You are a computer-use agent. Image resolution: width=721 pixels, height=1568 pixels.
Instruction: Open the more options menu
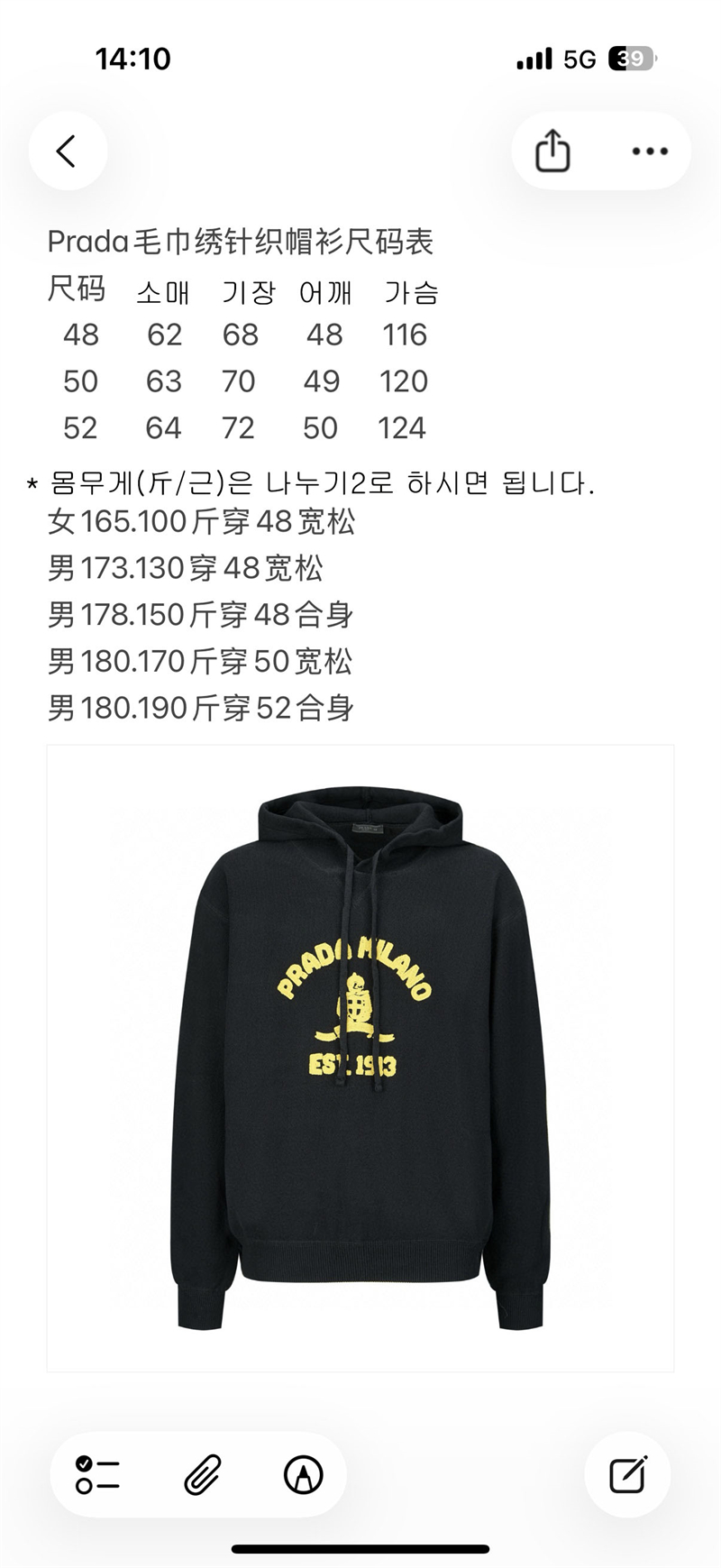649,151
